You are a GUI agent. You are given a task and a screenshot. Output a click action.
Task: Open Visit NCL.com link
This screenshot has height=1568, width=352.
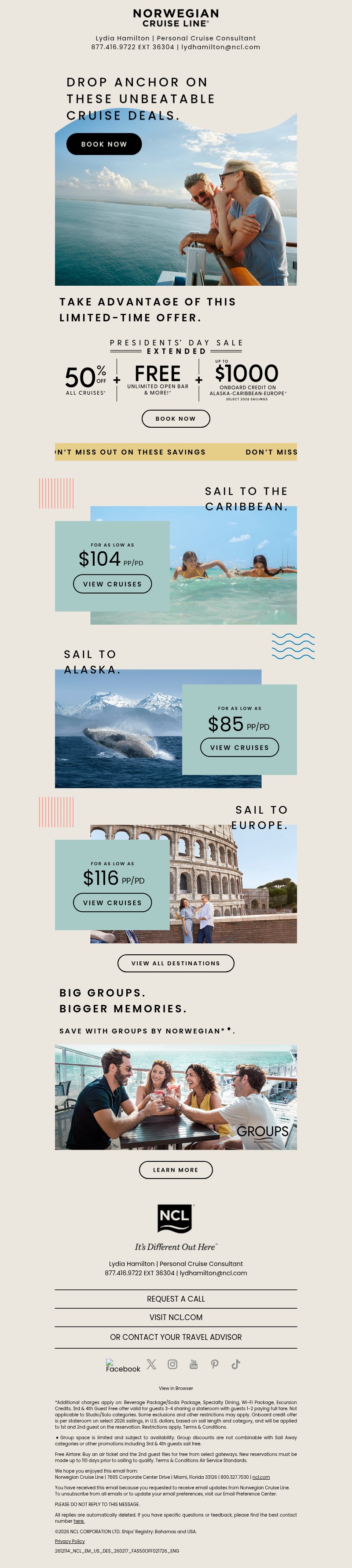pos(176,1317)
